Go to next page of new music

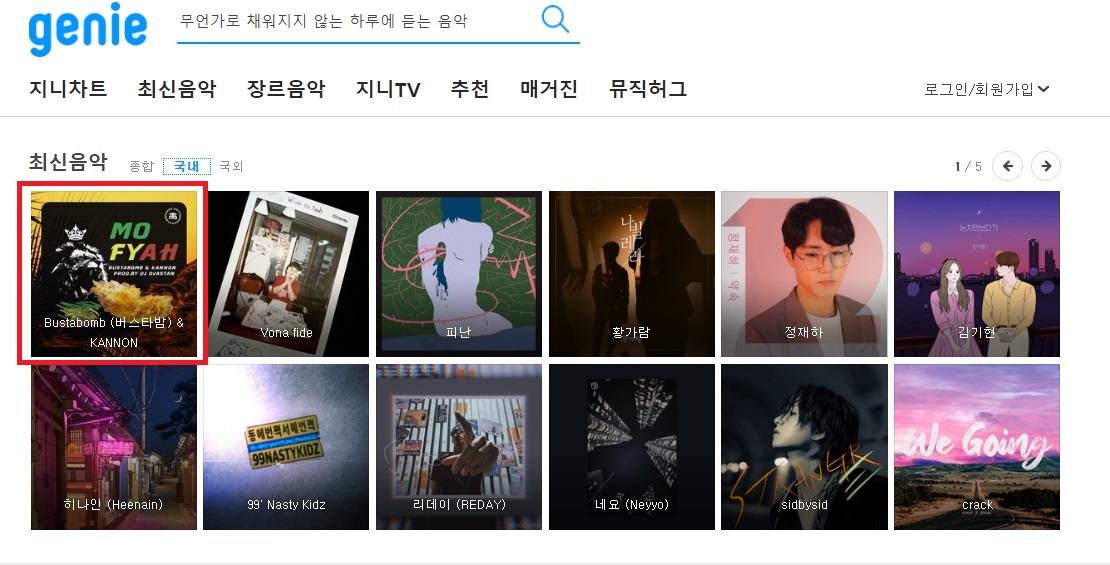(x=1046, y=166)
